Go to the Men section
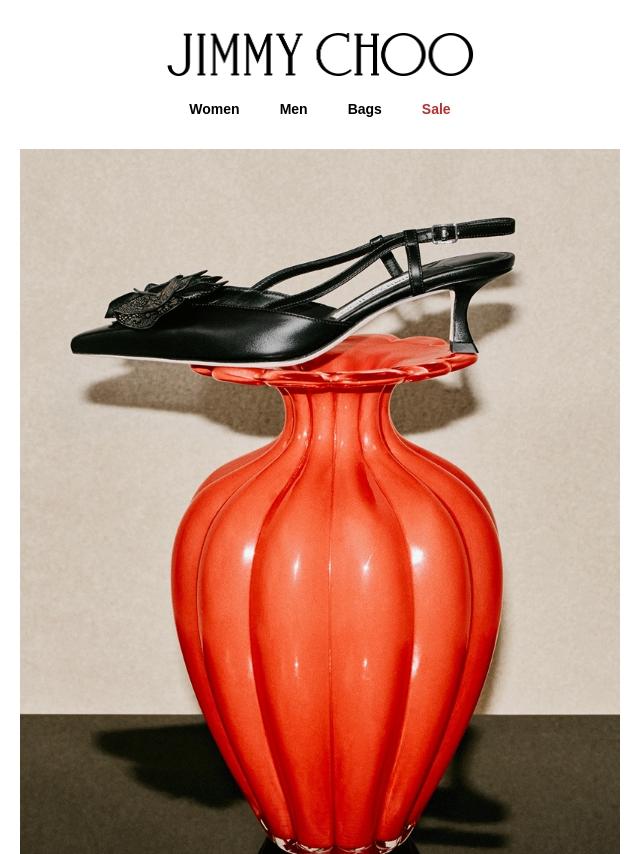This screenshot has width=640, height=854. tap(293, 109)
